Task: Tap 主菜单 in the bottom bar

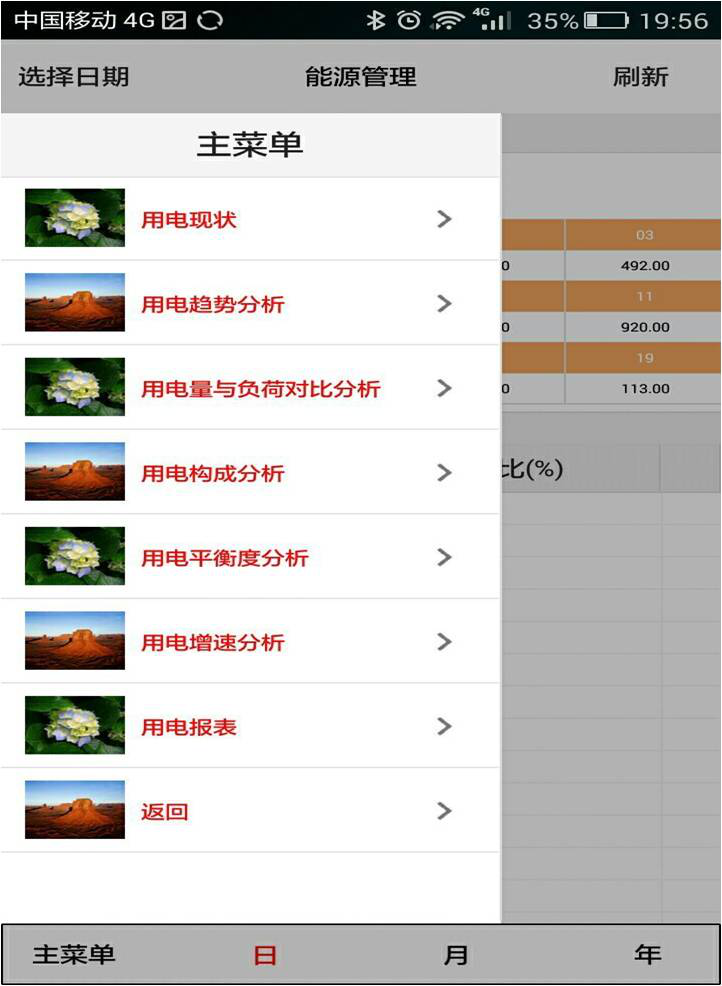Action: click(74, 955)
